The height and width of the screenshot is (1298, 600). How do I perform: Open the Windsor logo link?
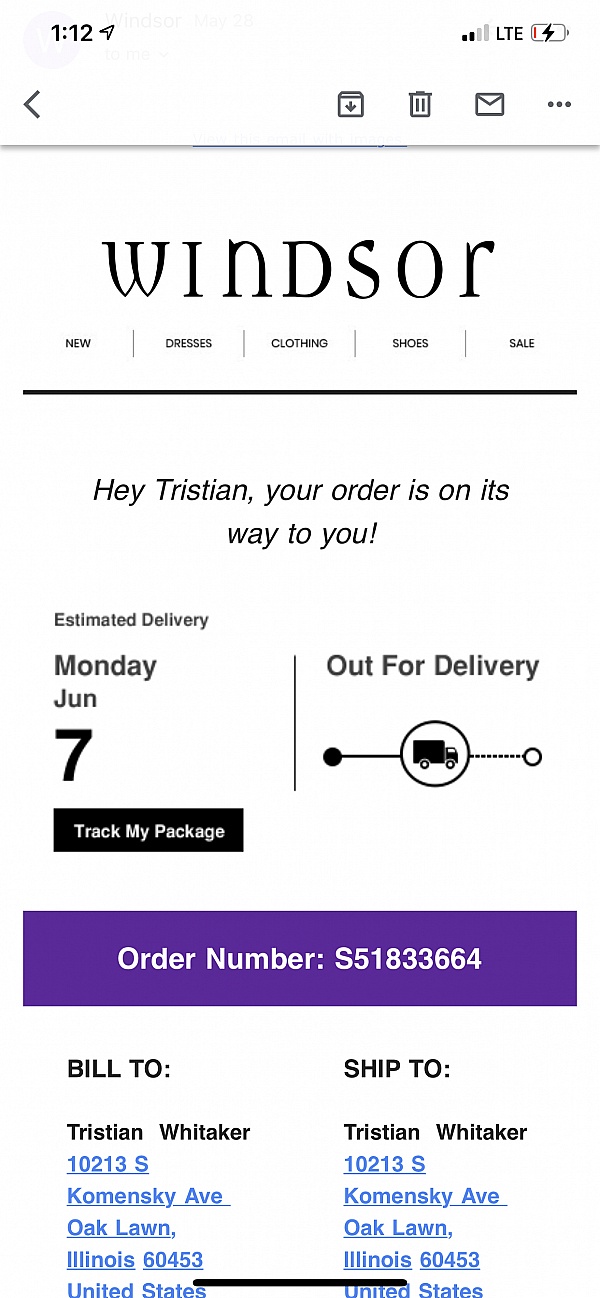point(299,267)
